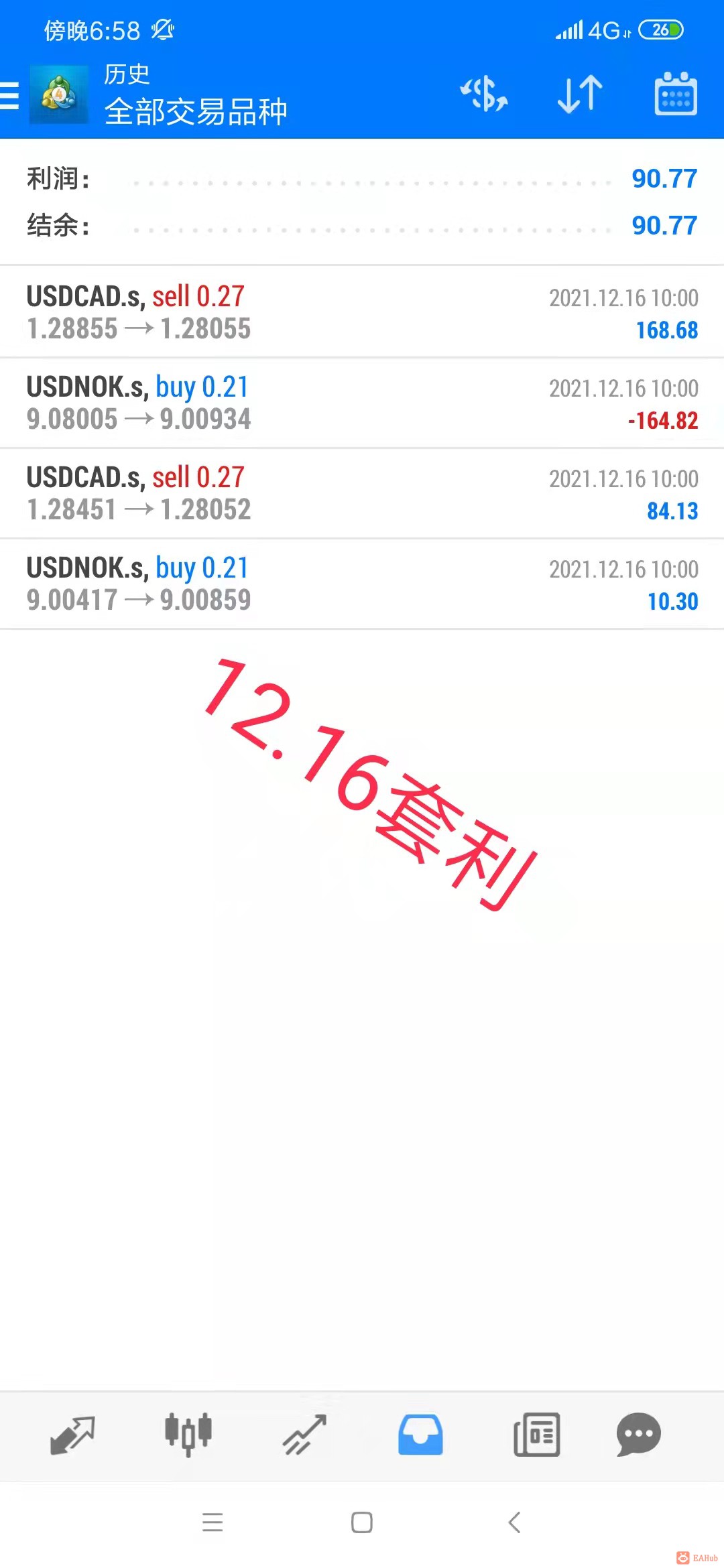Select the first USDCAD.s sell trade

362,310
